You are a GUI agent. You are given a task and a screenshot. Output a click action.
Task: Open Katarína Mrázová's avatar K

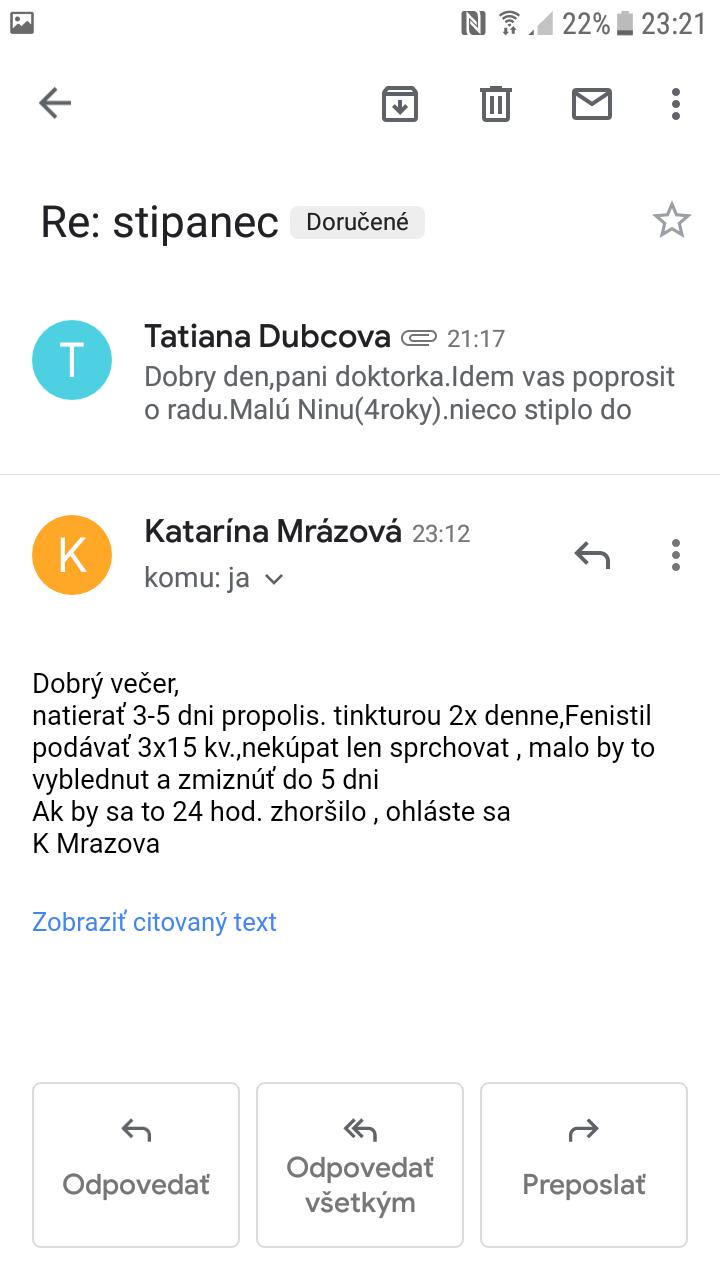click(72, 555)
